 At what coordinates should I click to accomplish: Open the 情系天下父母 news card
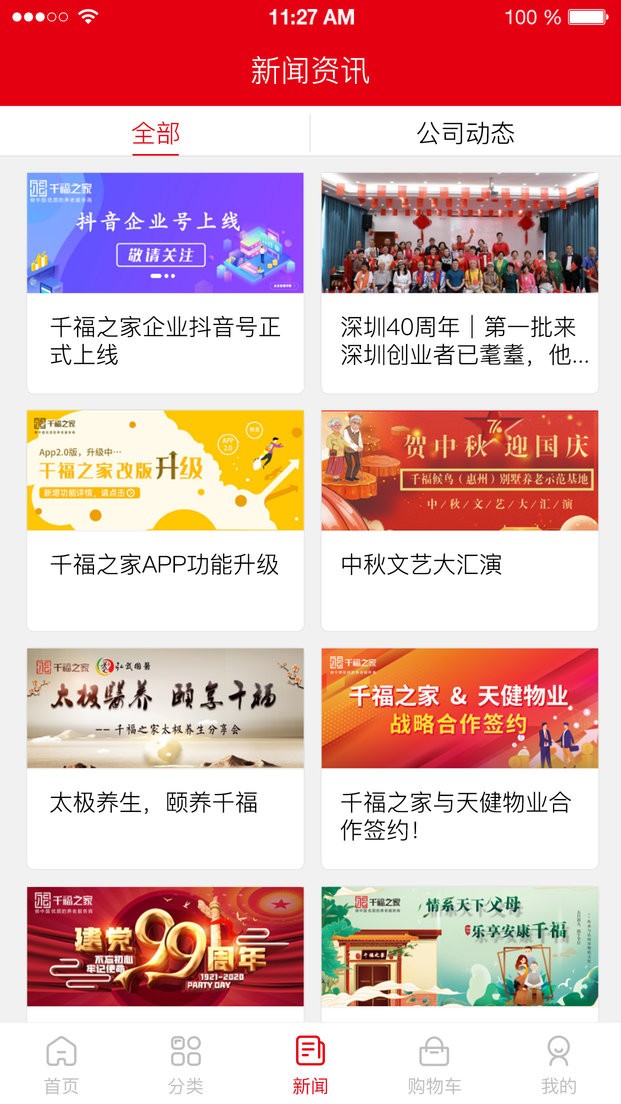point(459,947)
